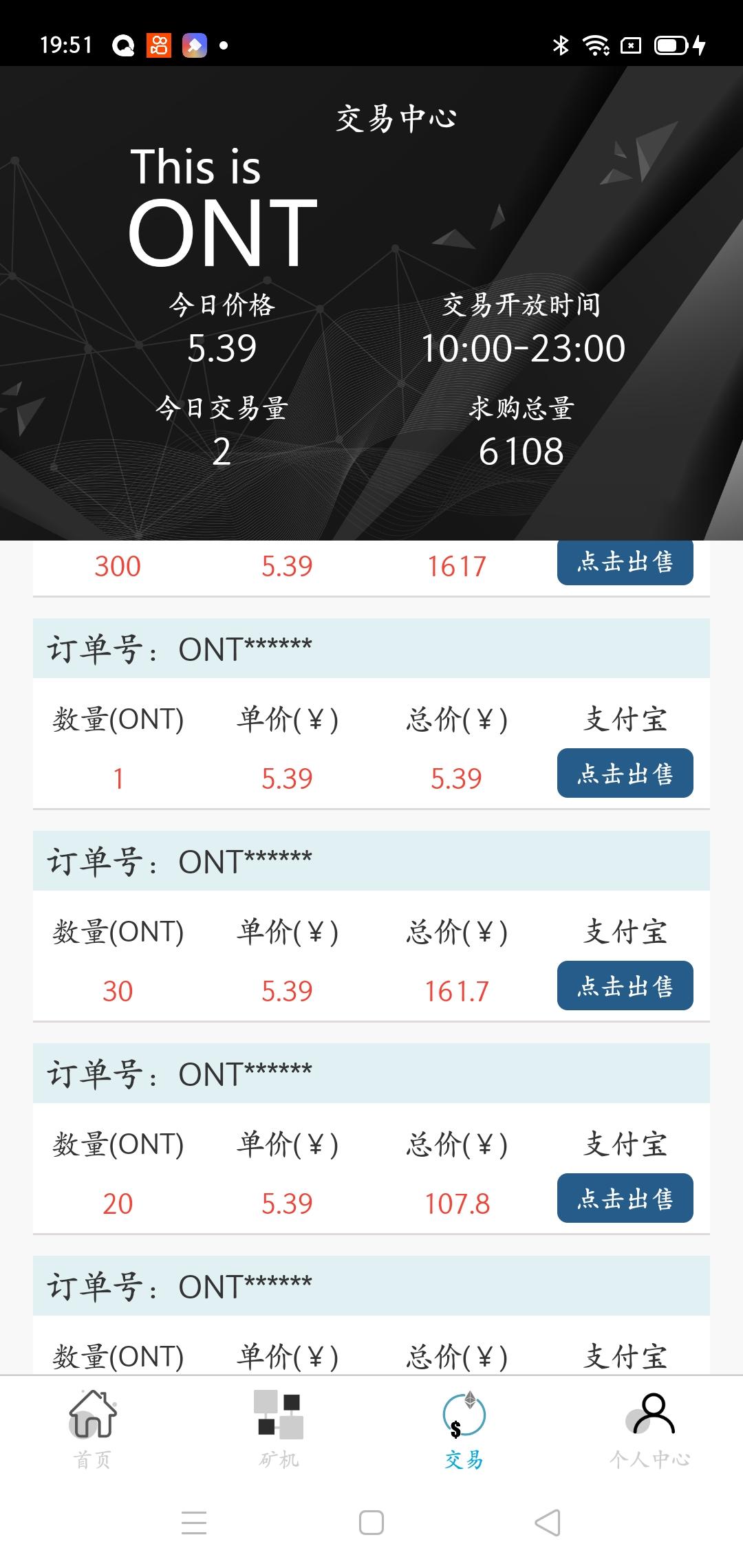
Task: Tap the system back button
Action: (x=548, y=1523)
